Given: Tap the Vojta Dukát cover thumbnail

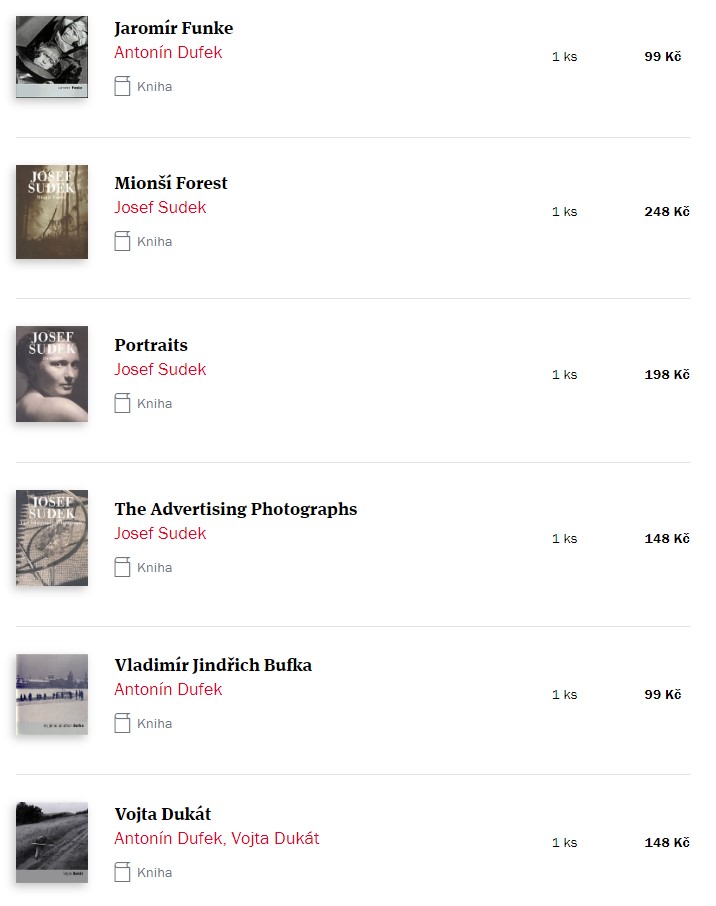Looking at the screenshot, I should click(x=52, y=842).
